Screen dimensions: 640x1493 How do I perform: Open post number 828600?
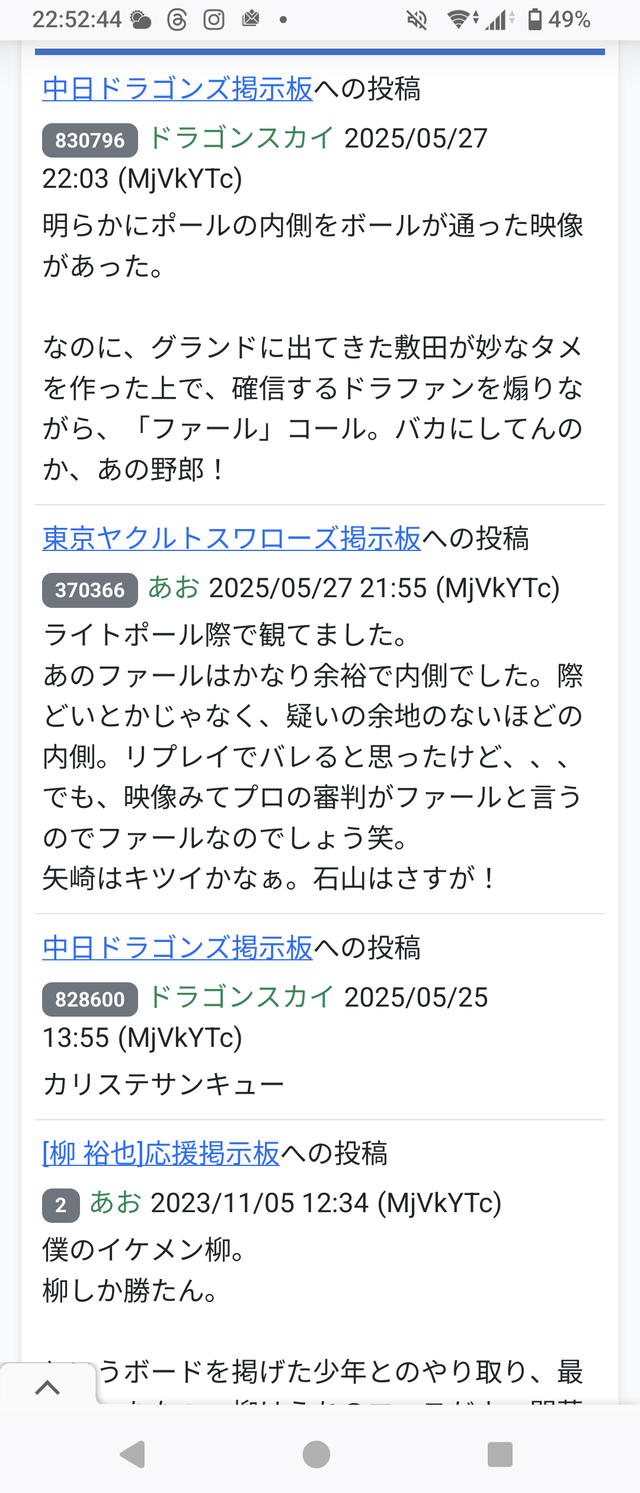pos(90,999)
